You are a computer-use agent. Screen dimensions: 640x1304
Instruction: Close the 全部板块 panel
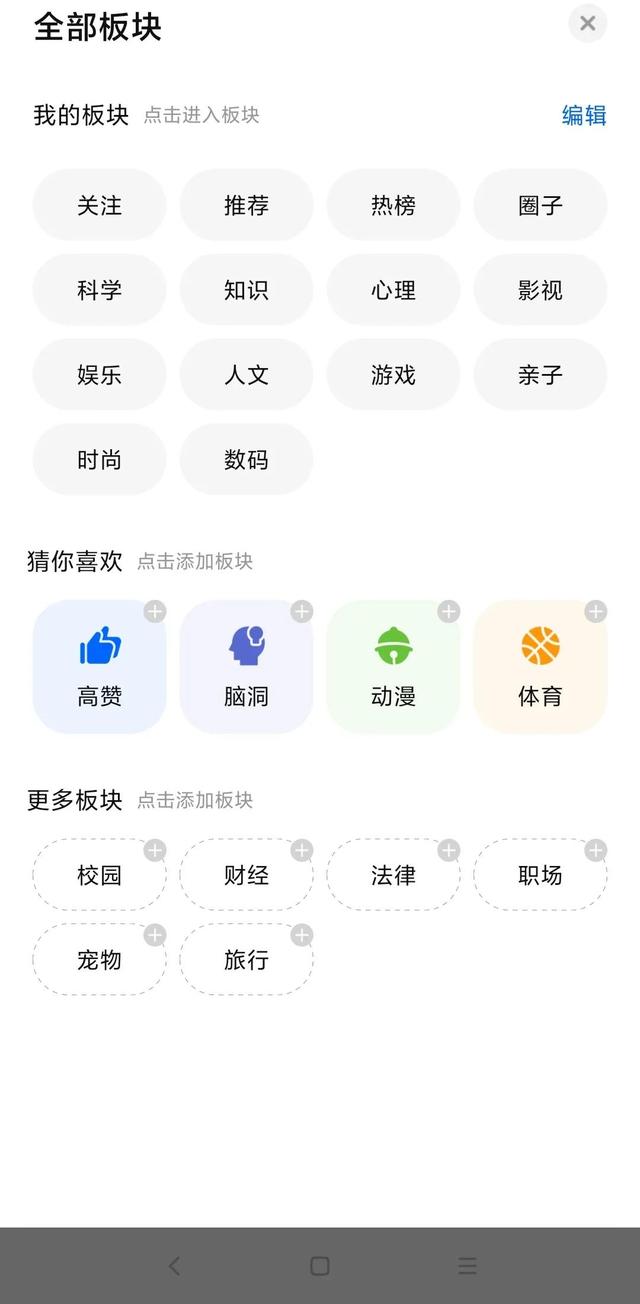point(588,23)
